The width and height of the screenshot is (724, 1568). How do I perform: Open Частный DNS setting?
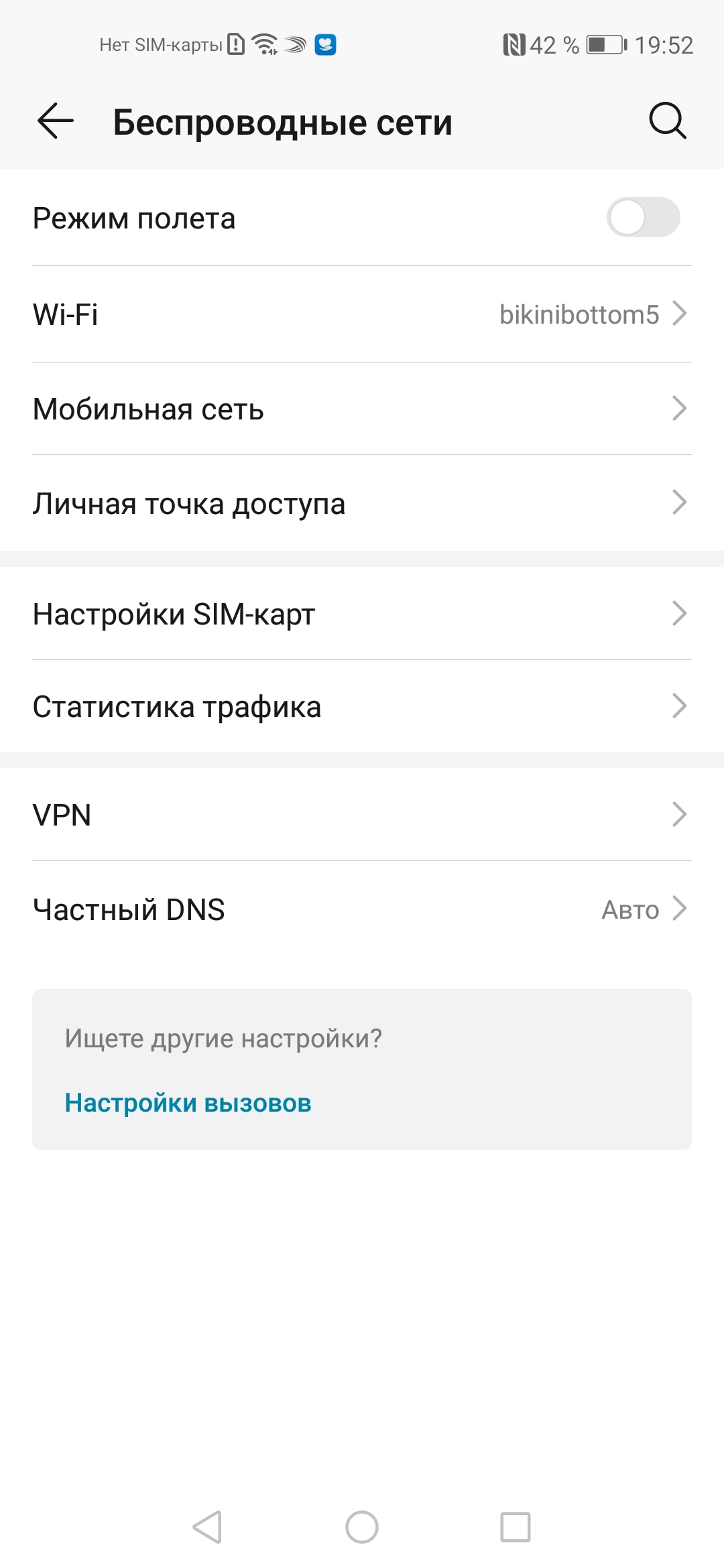[362, 909]
